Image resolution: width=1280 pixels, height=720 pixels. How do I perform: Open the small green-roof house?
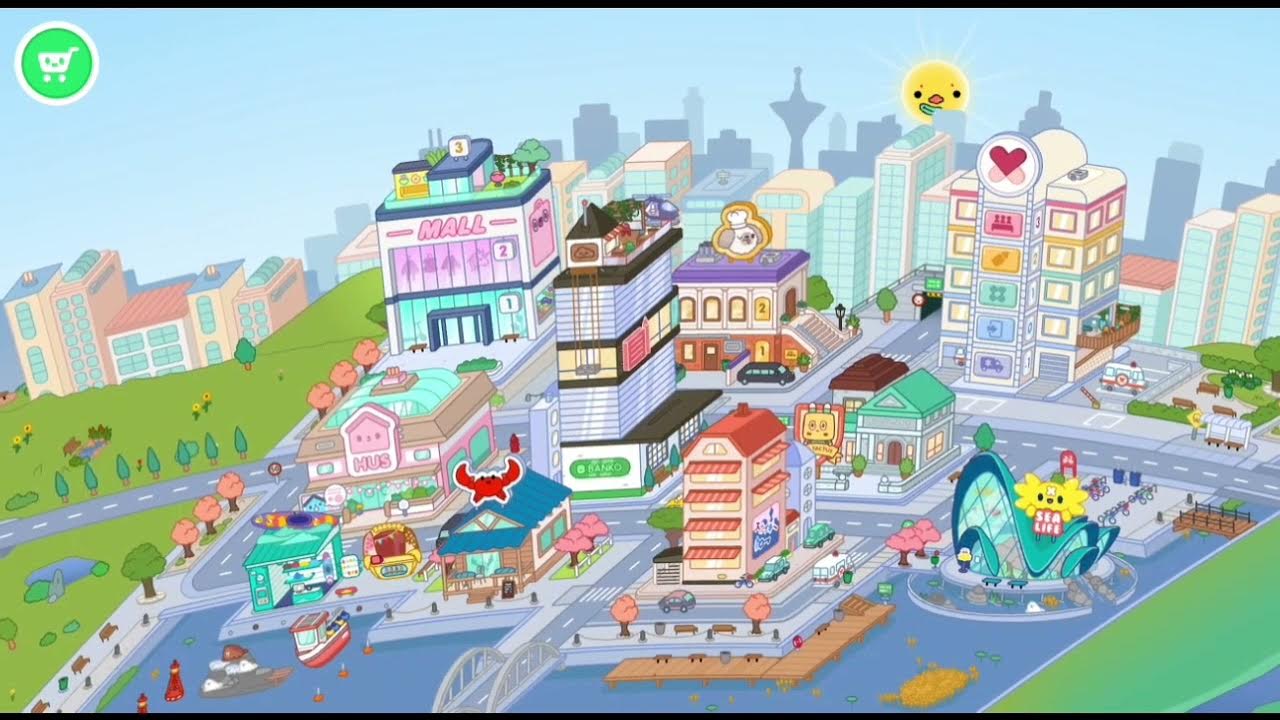click(903, 425)
